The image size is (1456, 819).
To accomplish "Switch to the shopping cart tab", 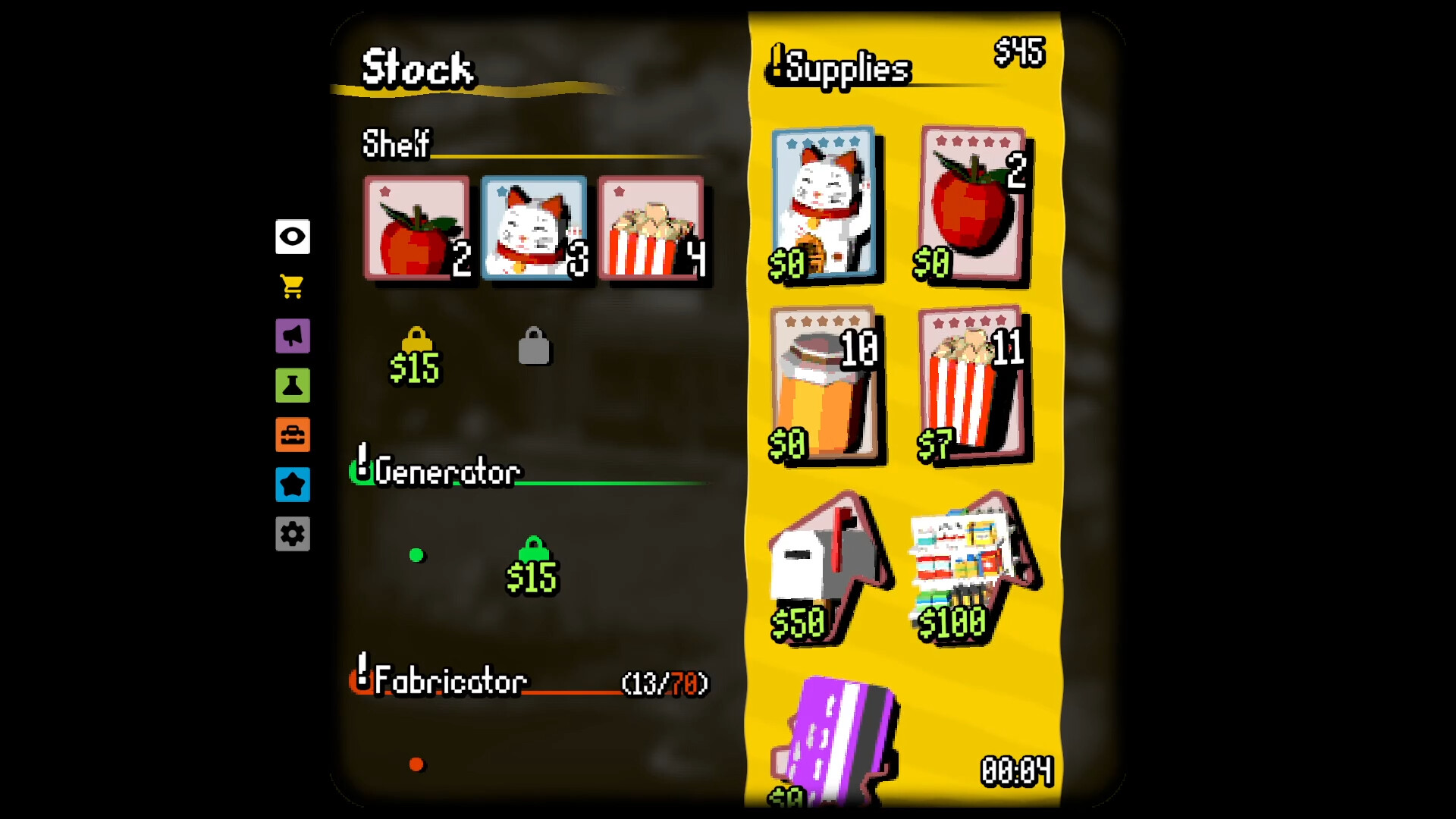I will pyautogui.click(x=293, y=287).
